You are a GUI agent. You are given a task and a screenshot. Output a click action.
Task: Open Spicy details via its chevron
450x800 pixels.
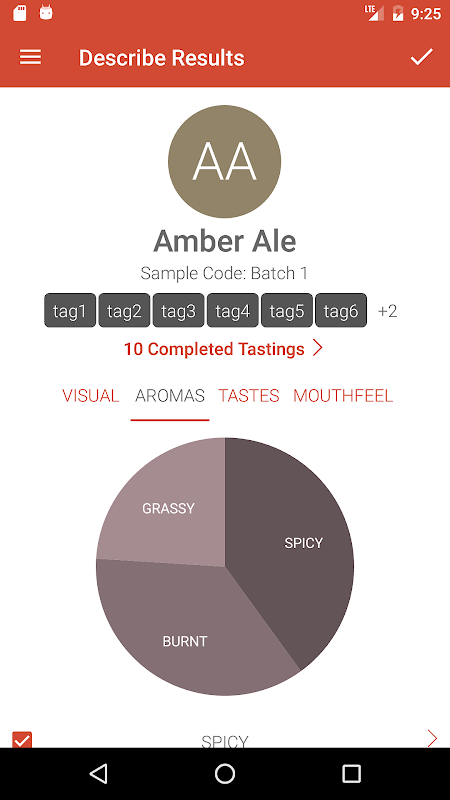pyautogui.click(x=432, y=738)
